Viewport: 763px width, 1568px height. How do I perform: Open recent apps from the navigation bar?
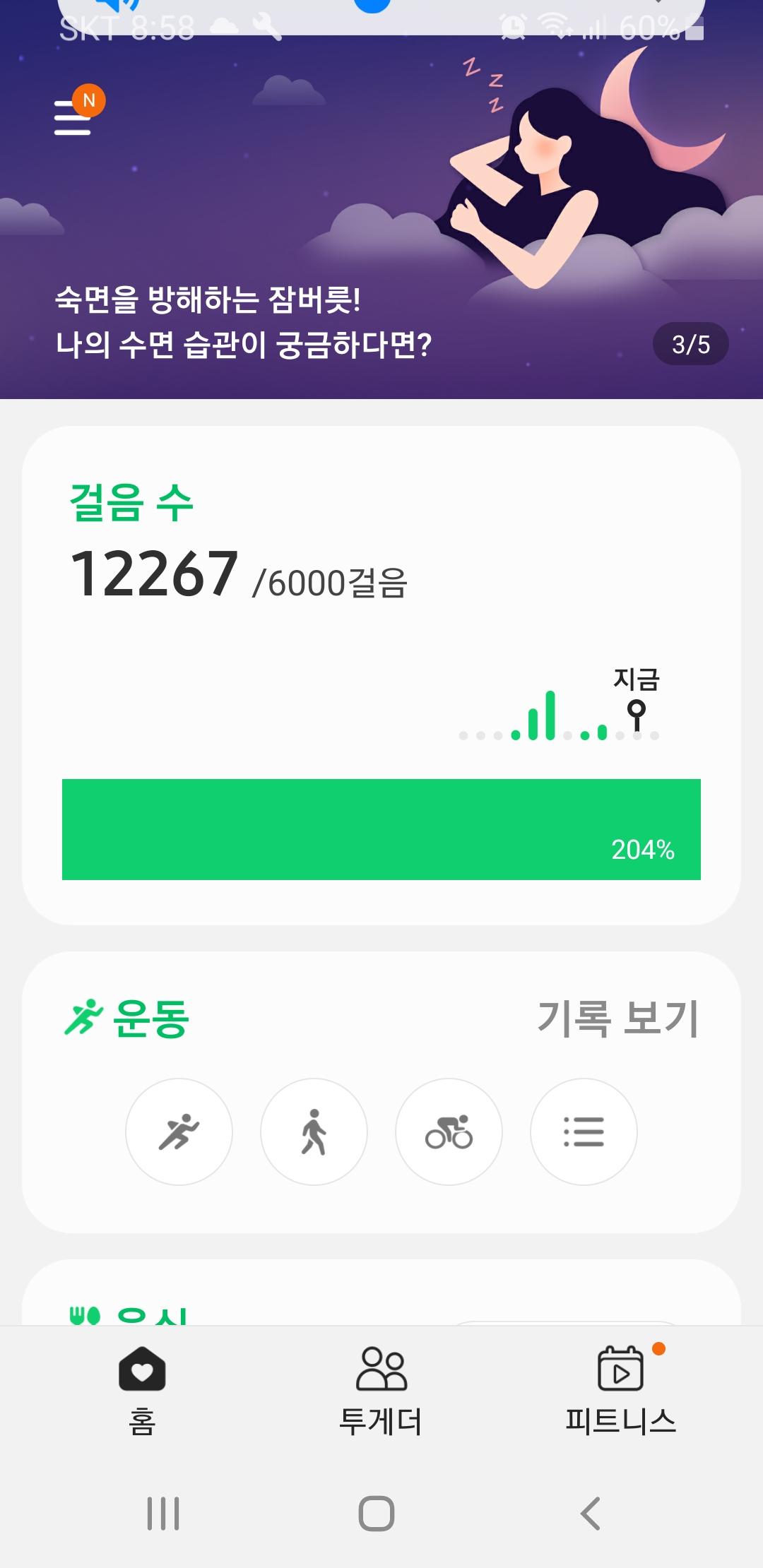[x=163, y=1514]
